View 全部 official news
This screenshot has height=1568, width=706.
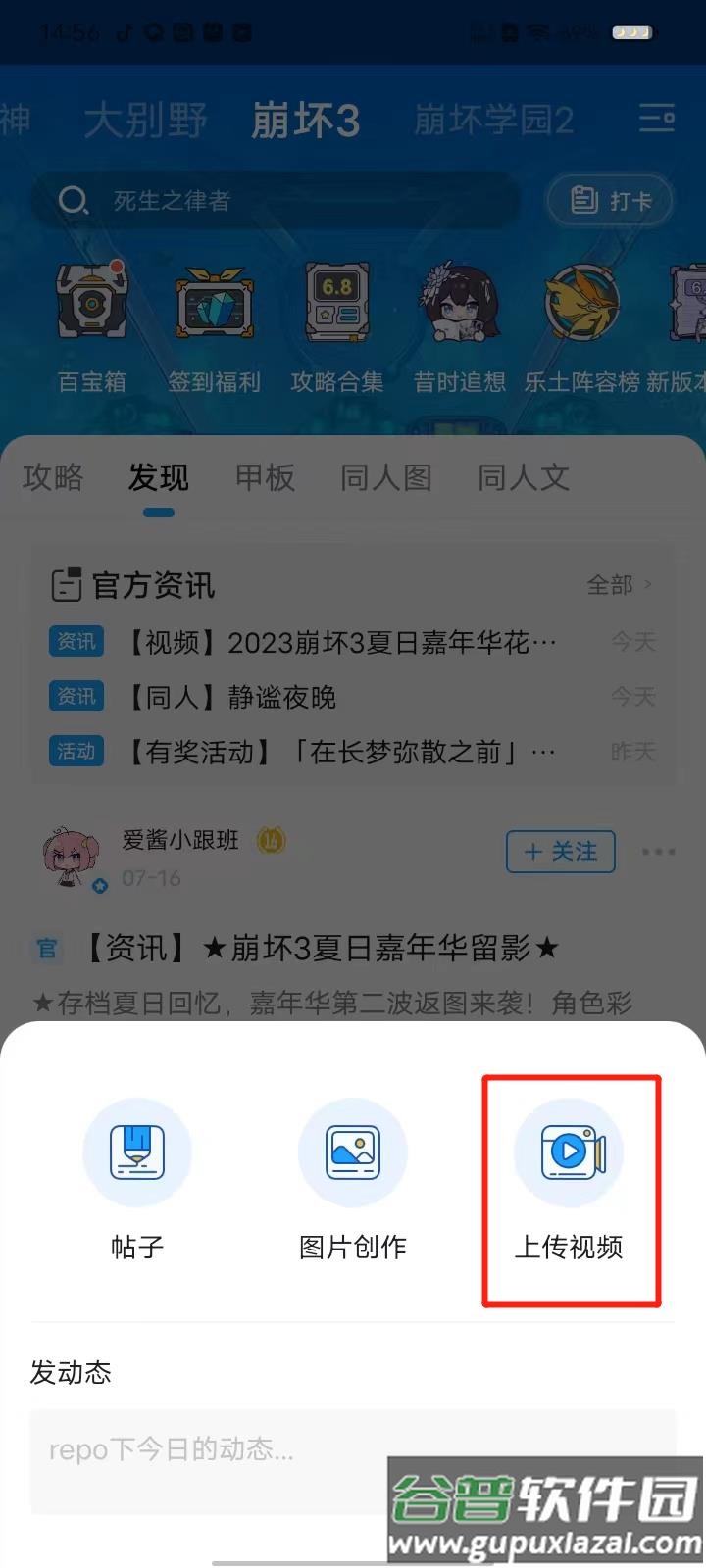pyautogui.click(x=618, y=585)
